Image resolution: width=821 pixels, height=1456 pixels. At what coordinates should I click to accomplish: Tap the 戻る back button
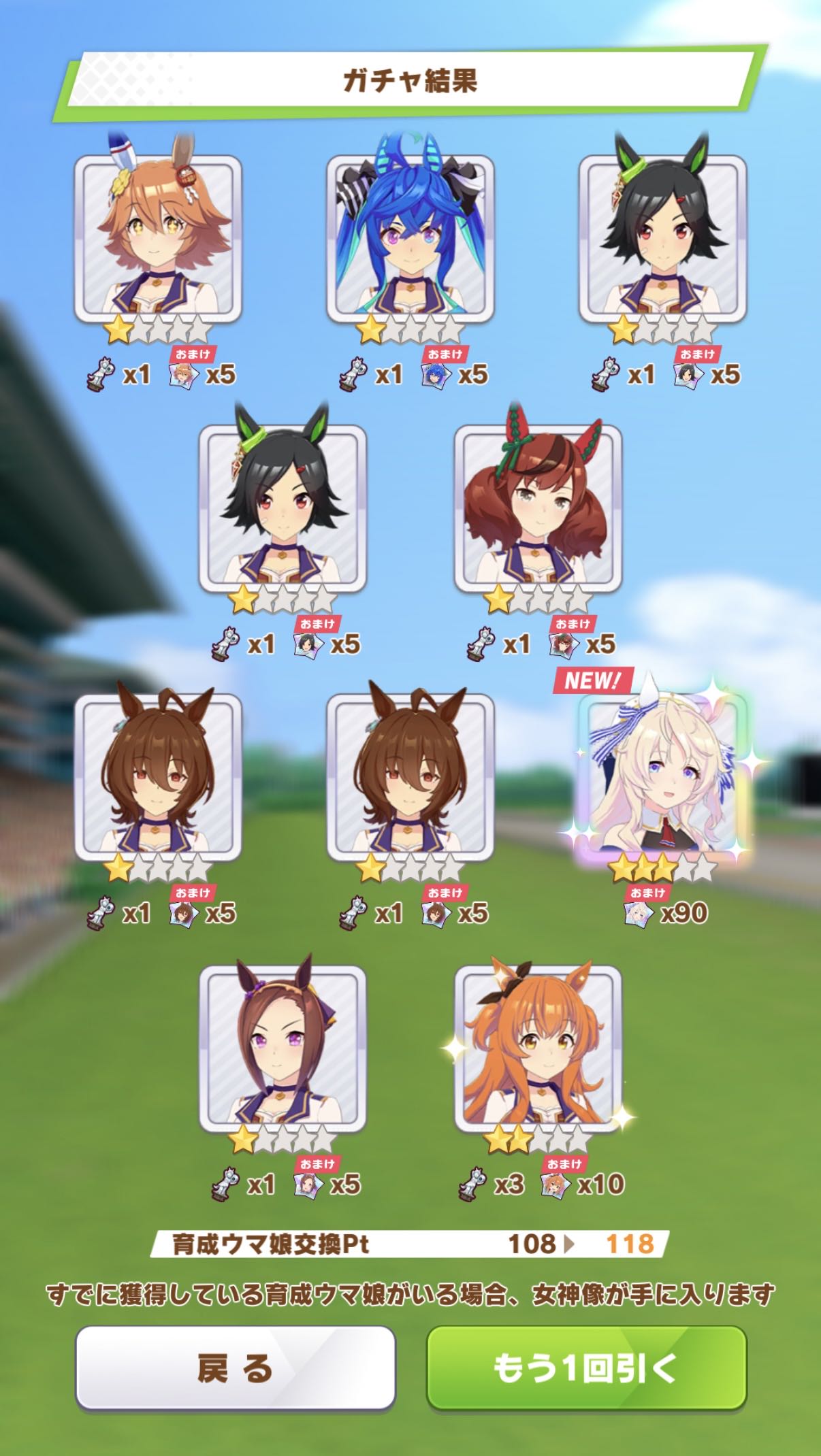point(235,1368)
